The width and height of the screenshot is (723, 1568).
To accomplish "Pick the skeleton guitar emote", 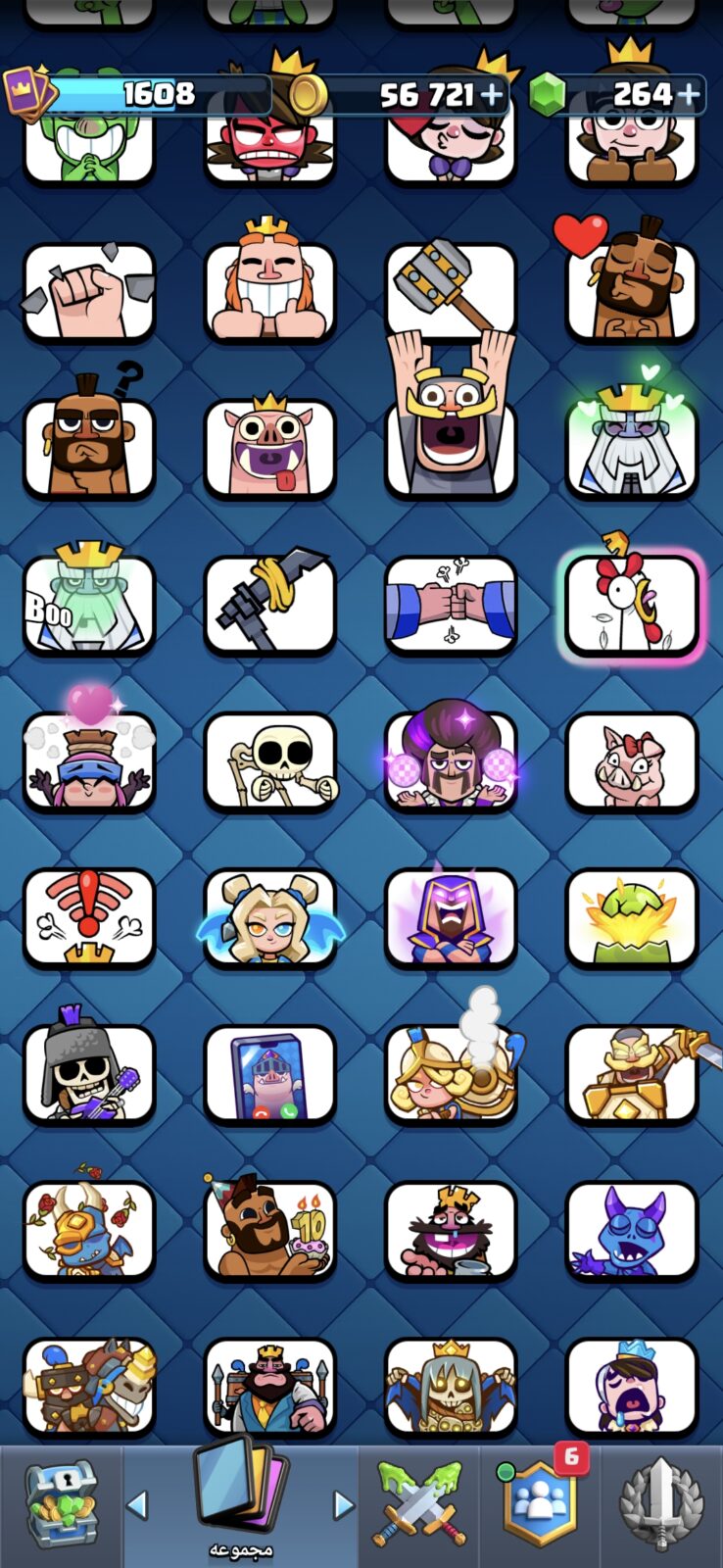I will [89, 1068].
